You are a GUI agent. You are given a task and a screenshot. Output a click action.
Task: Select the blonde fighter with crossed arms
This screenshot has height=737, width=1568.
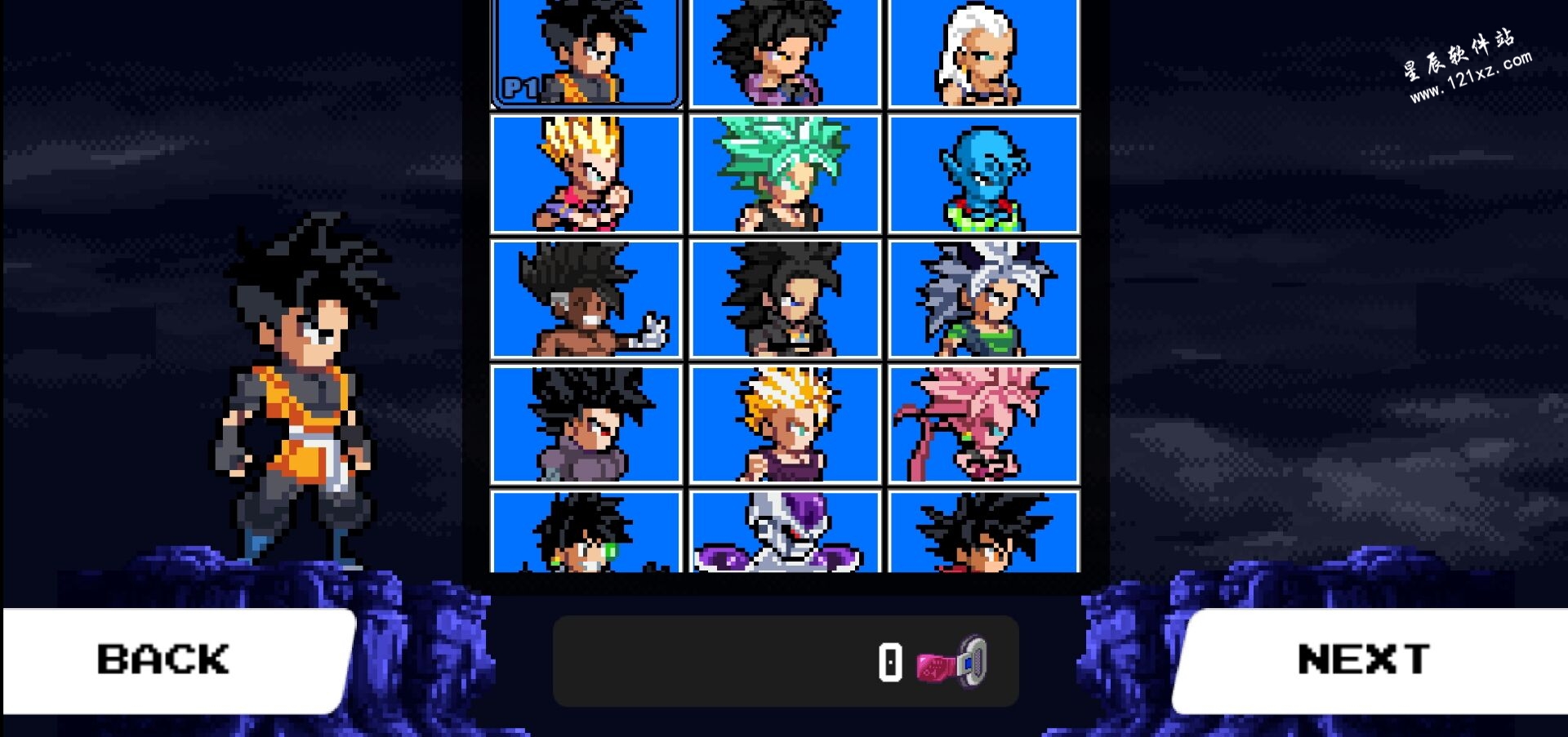(586, 175)
